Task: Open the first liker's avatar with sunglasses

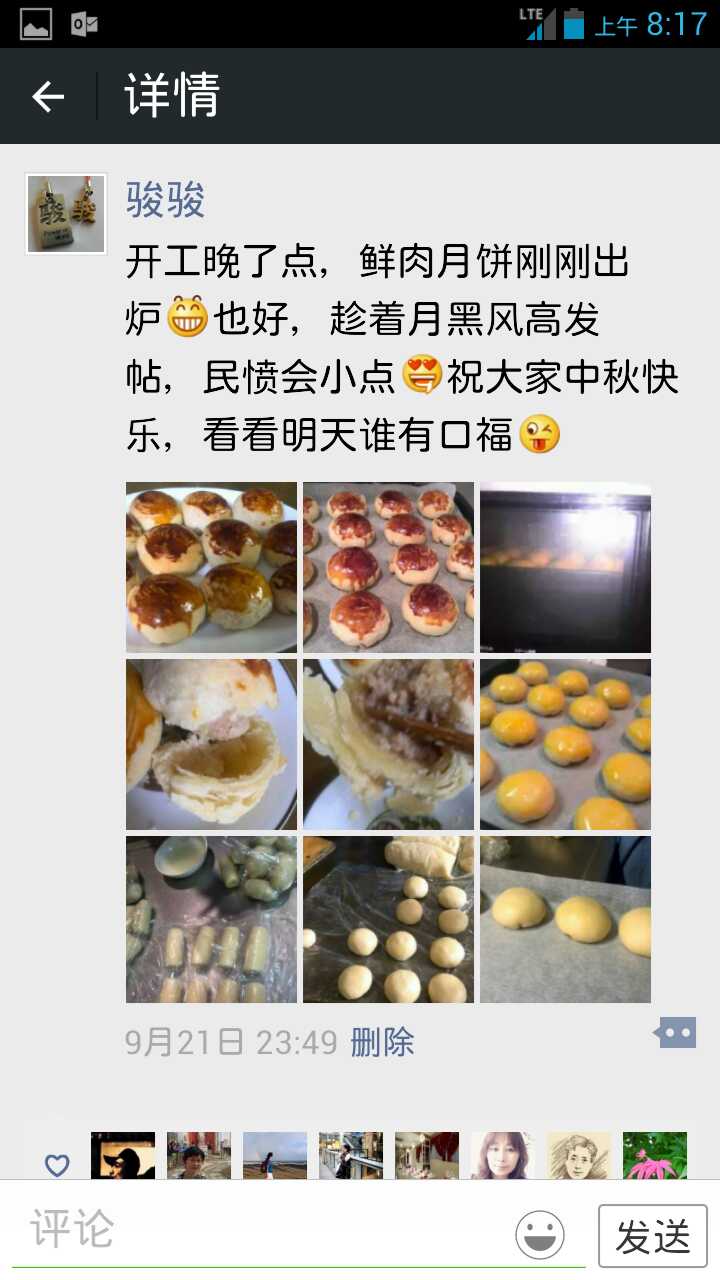Action: (123, 1156)
